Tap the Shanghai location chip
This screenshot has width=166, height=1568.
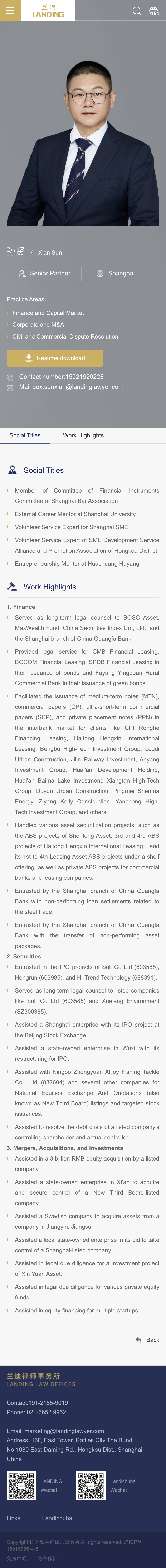pos(116,273)
